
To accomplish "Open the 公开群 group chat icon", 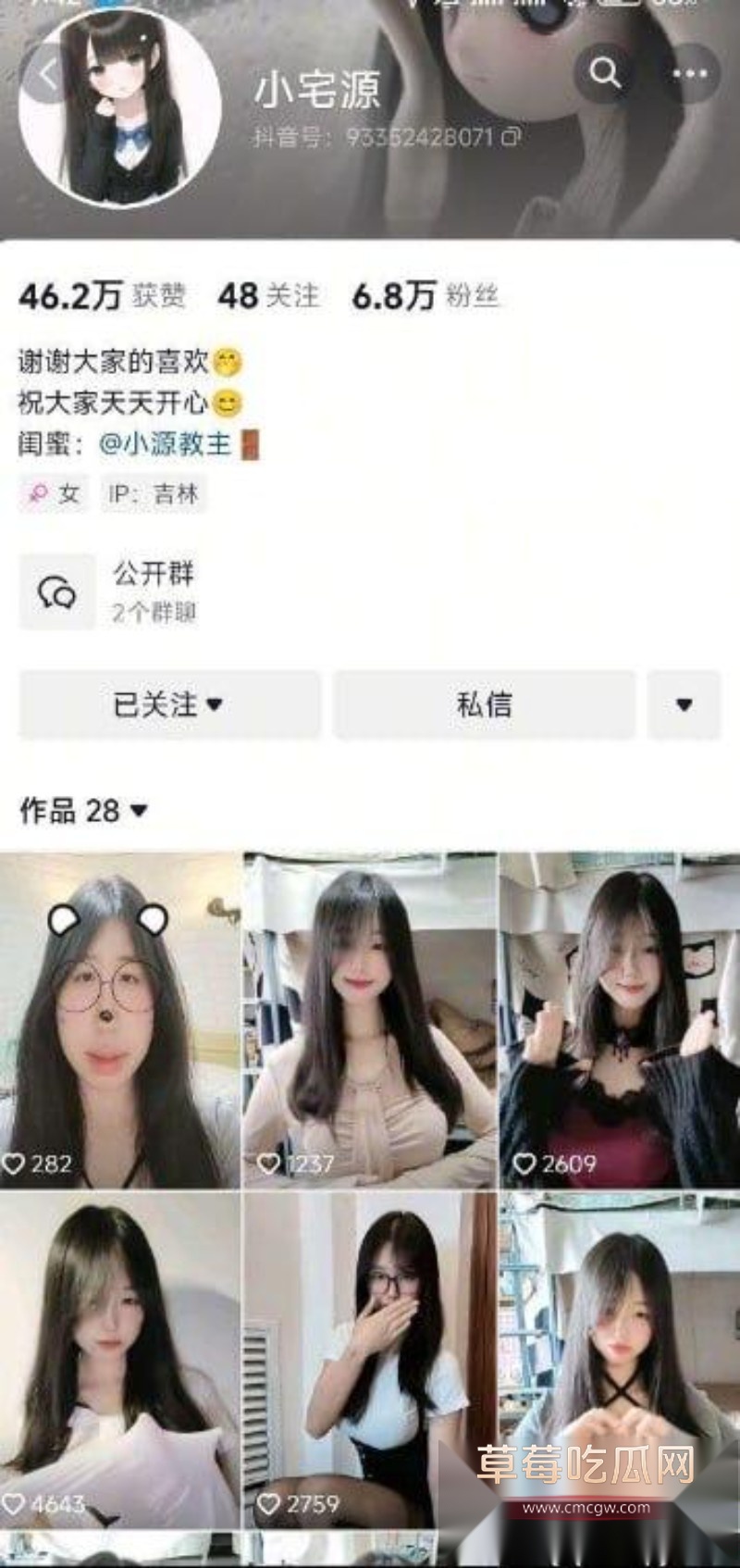I will tap(56, 590).
